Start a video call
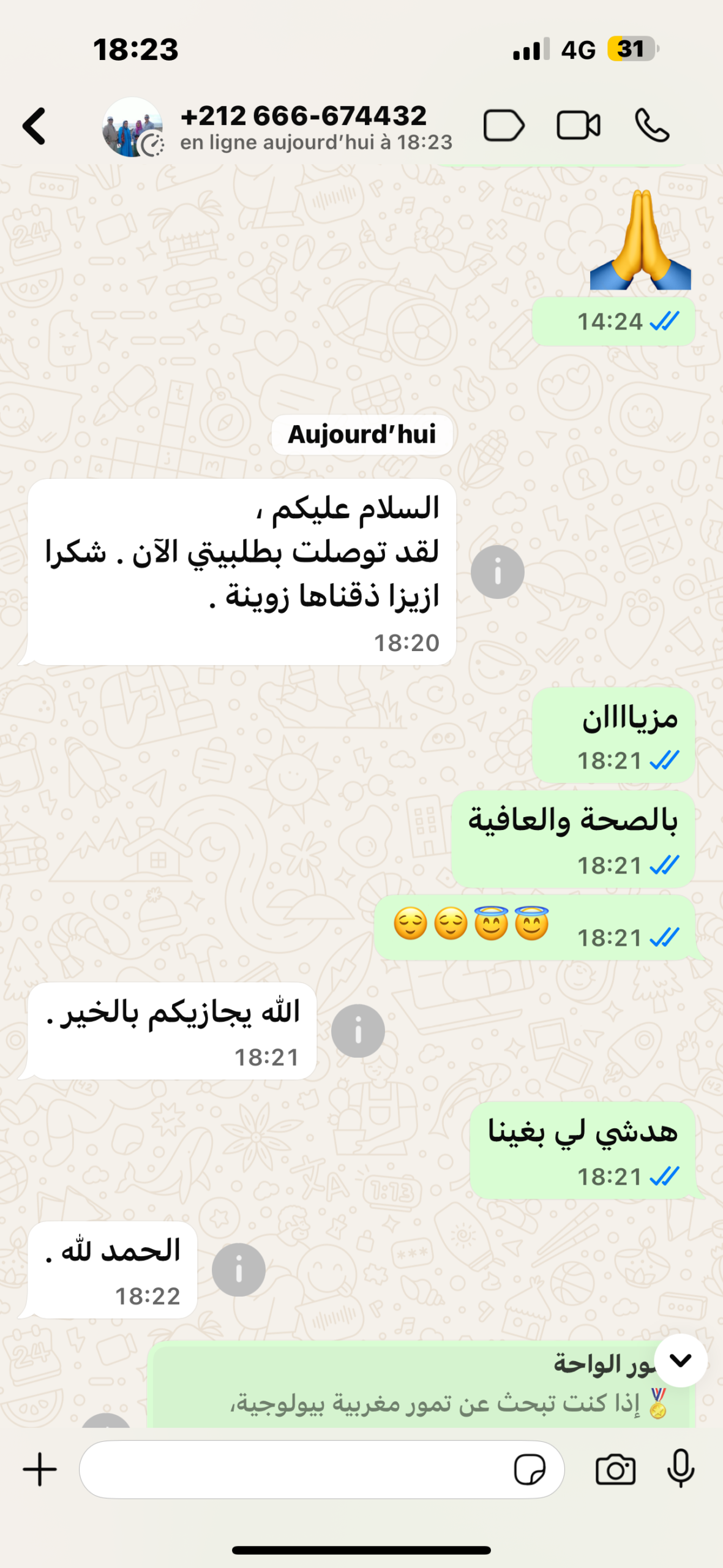Viewport: 723px width, 1568px height. 578,126
